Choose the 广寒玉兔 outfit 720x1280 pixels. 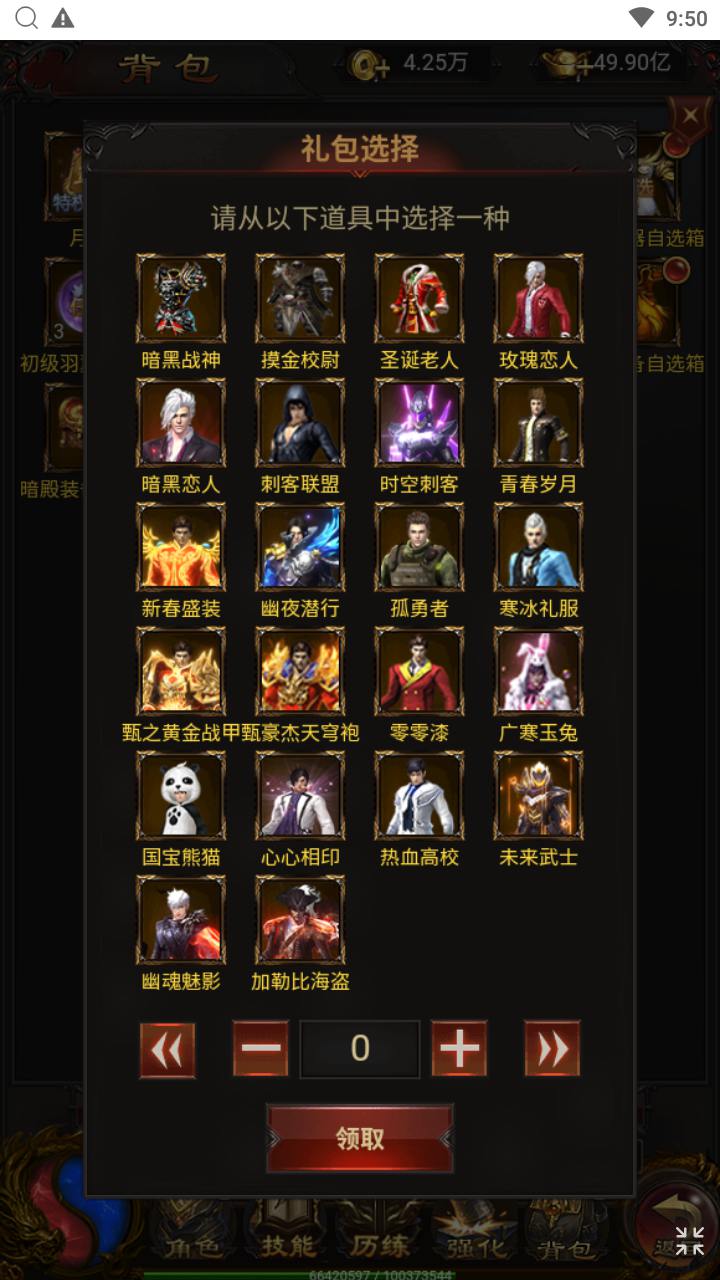(x=538, y=671)
